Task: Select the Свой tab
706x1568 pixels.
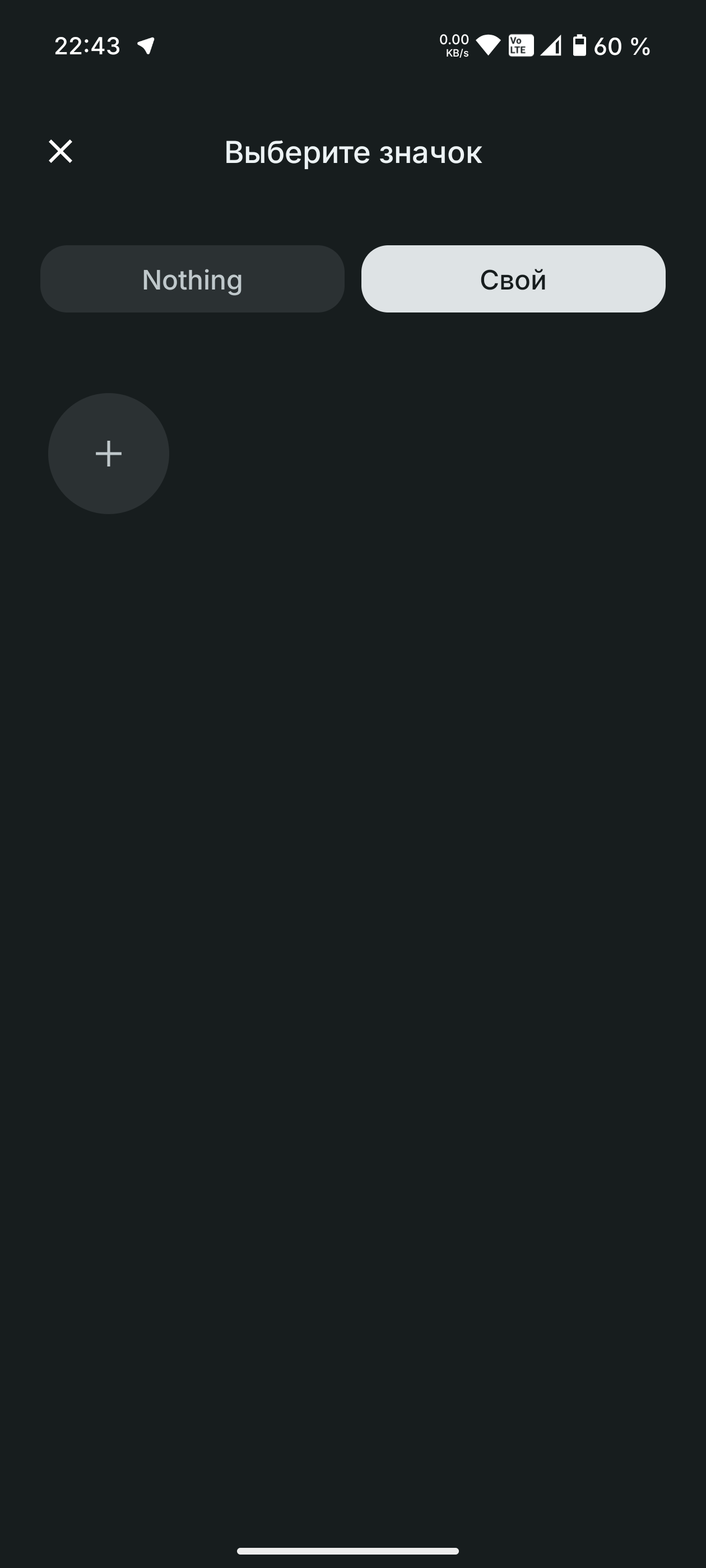Action: (x=513, y=279)
